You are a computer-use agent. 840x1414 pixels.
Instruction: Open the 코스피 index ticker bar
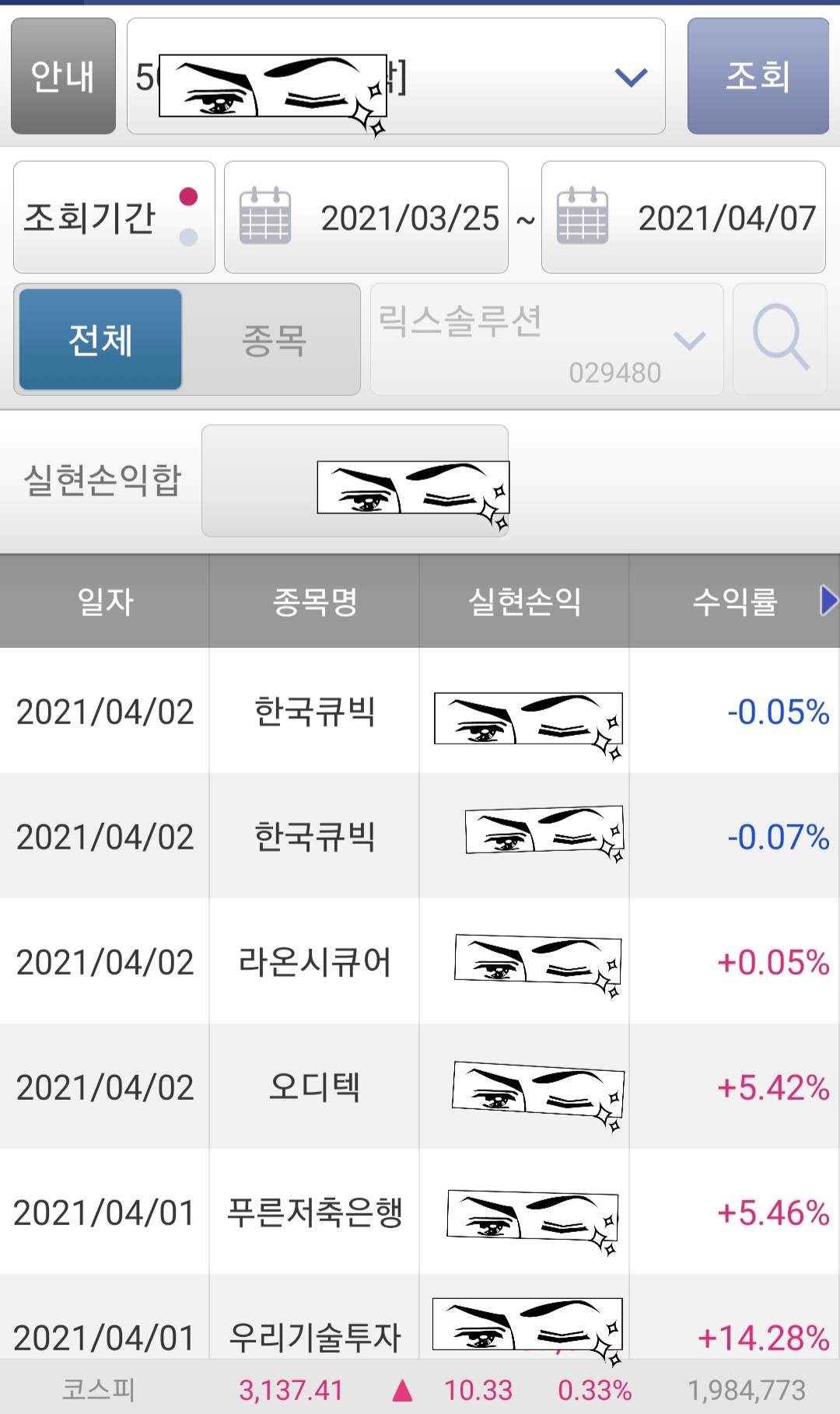(420, 1388)
